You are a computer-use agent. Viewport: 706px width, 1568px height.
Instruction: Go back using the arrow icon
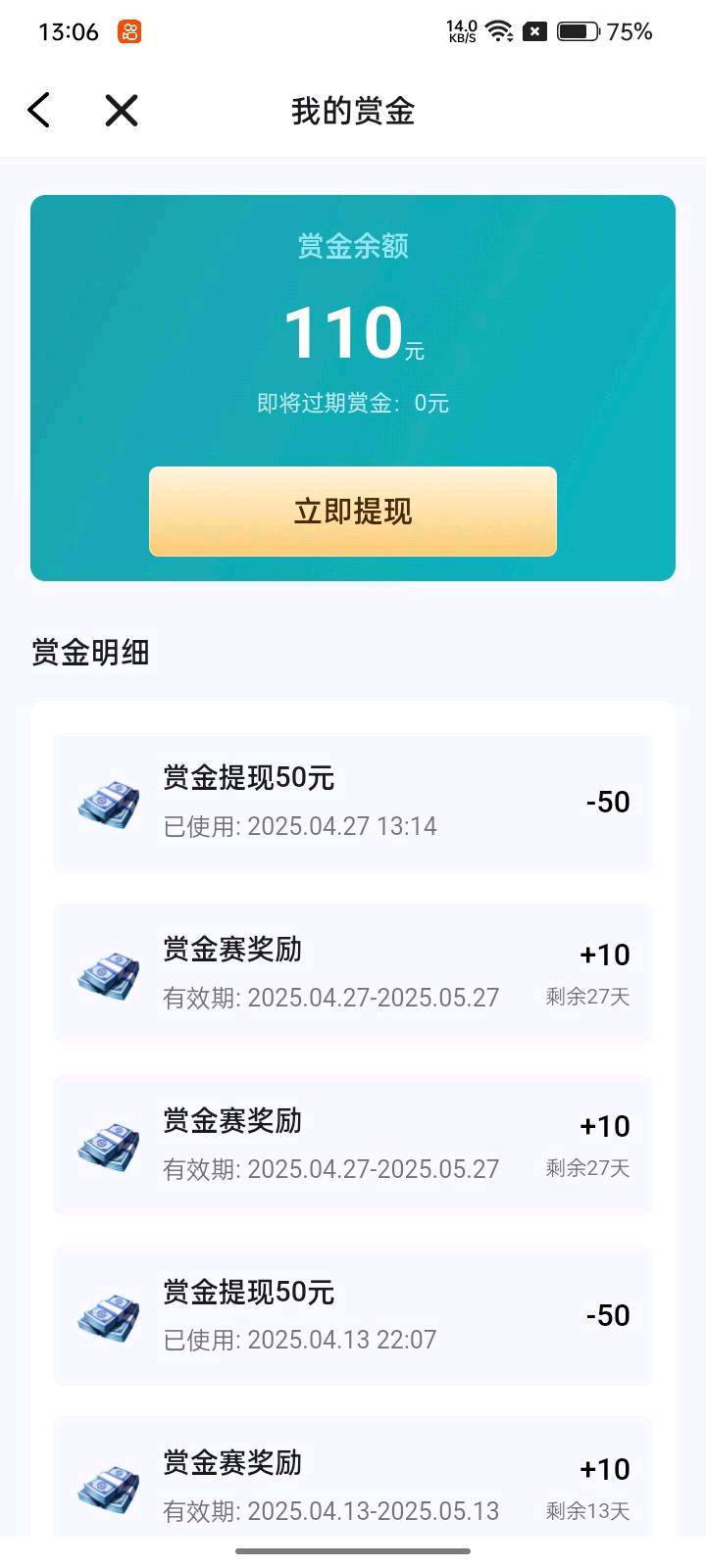[39, 111]
